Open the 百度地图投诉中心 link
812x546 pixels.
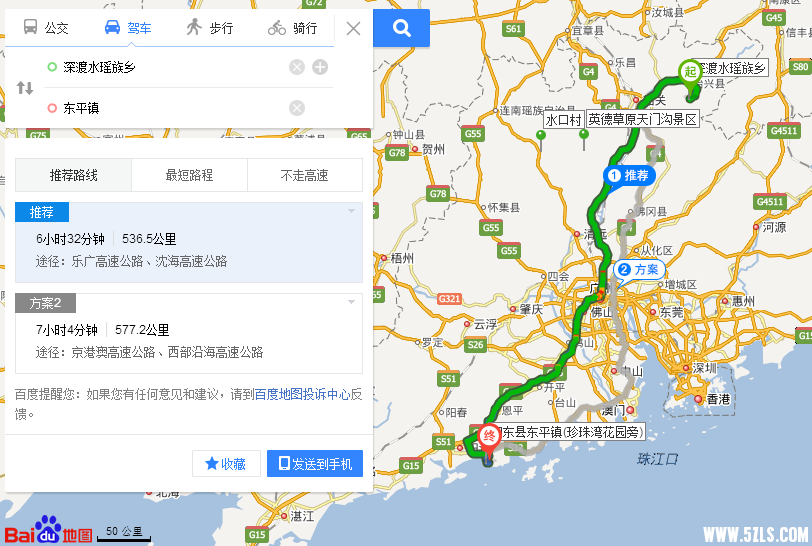click(301, 394)
